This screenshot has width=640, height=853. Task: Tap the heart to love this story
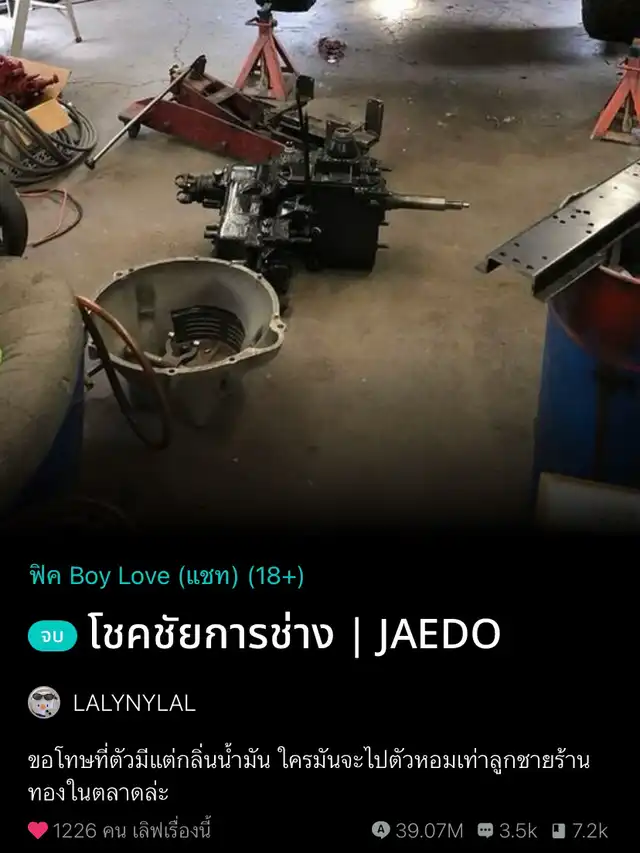(38, 830)
